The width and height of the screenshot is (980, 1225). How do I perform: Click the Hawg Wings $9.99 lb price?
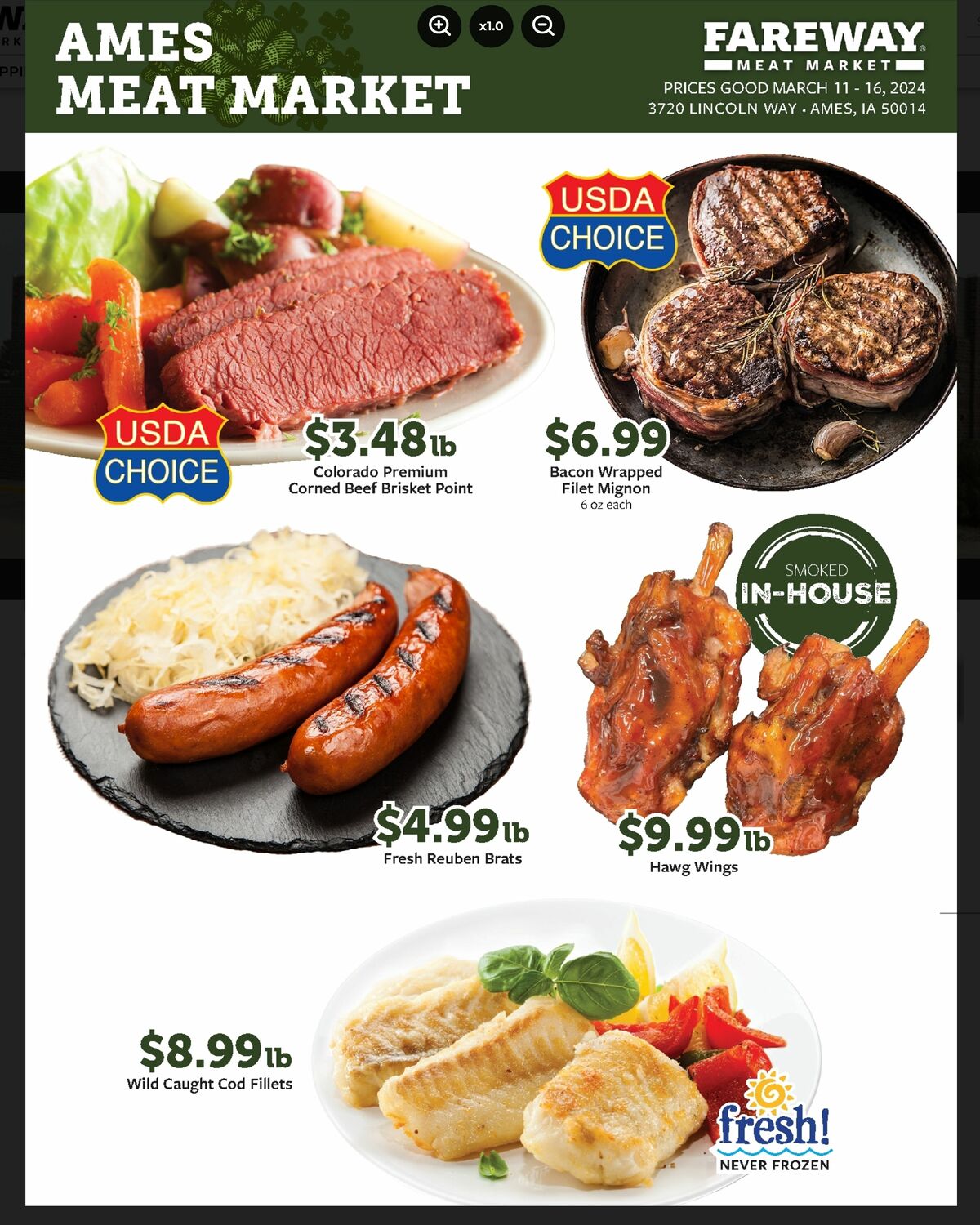pyautogui.click(x=696, y=832)
